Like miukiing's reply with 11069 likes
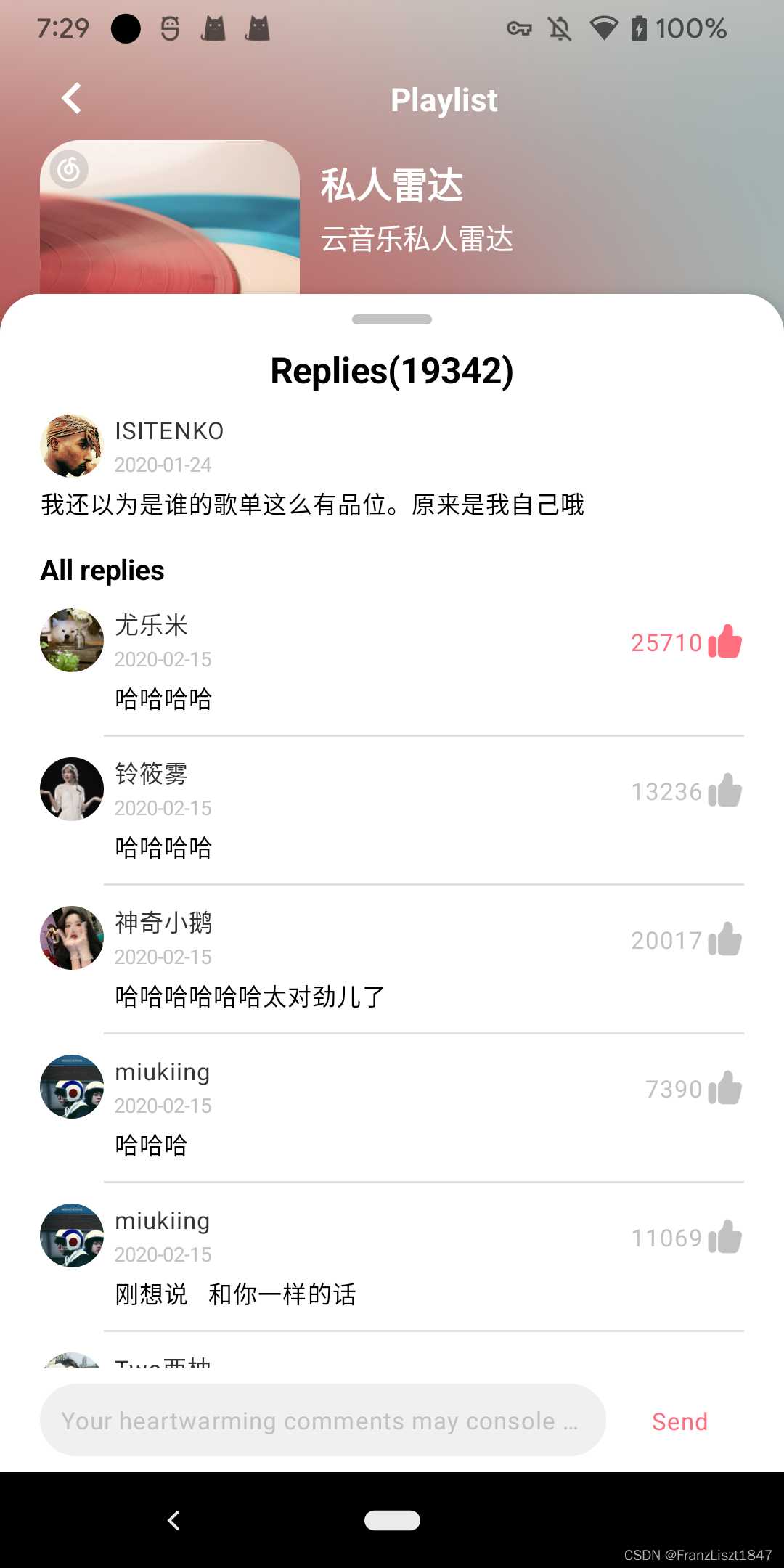The width and height of the screenshot is (784, 1568). [724, 1237]
